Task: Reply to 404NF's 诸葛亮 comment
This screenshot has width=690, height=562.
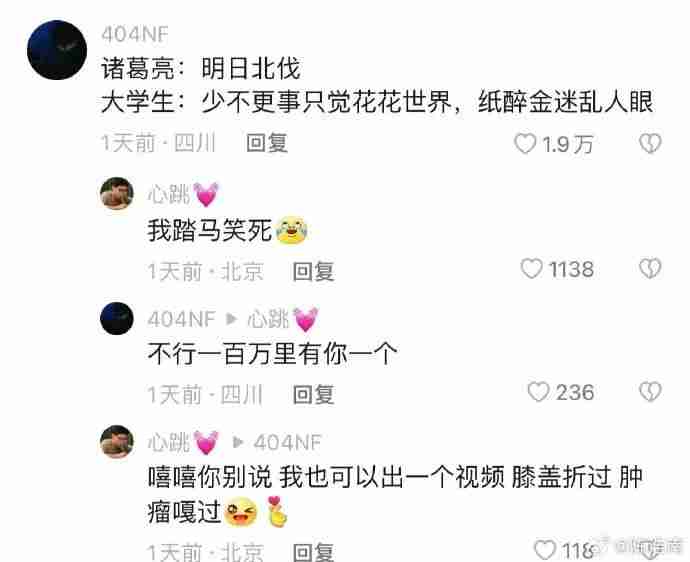Action: coord(267,143)
